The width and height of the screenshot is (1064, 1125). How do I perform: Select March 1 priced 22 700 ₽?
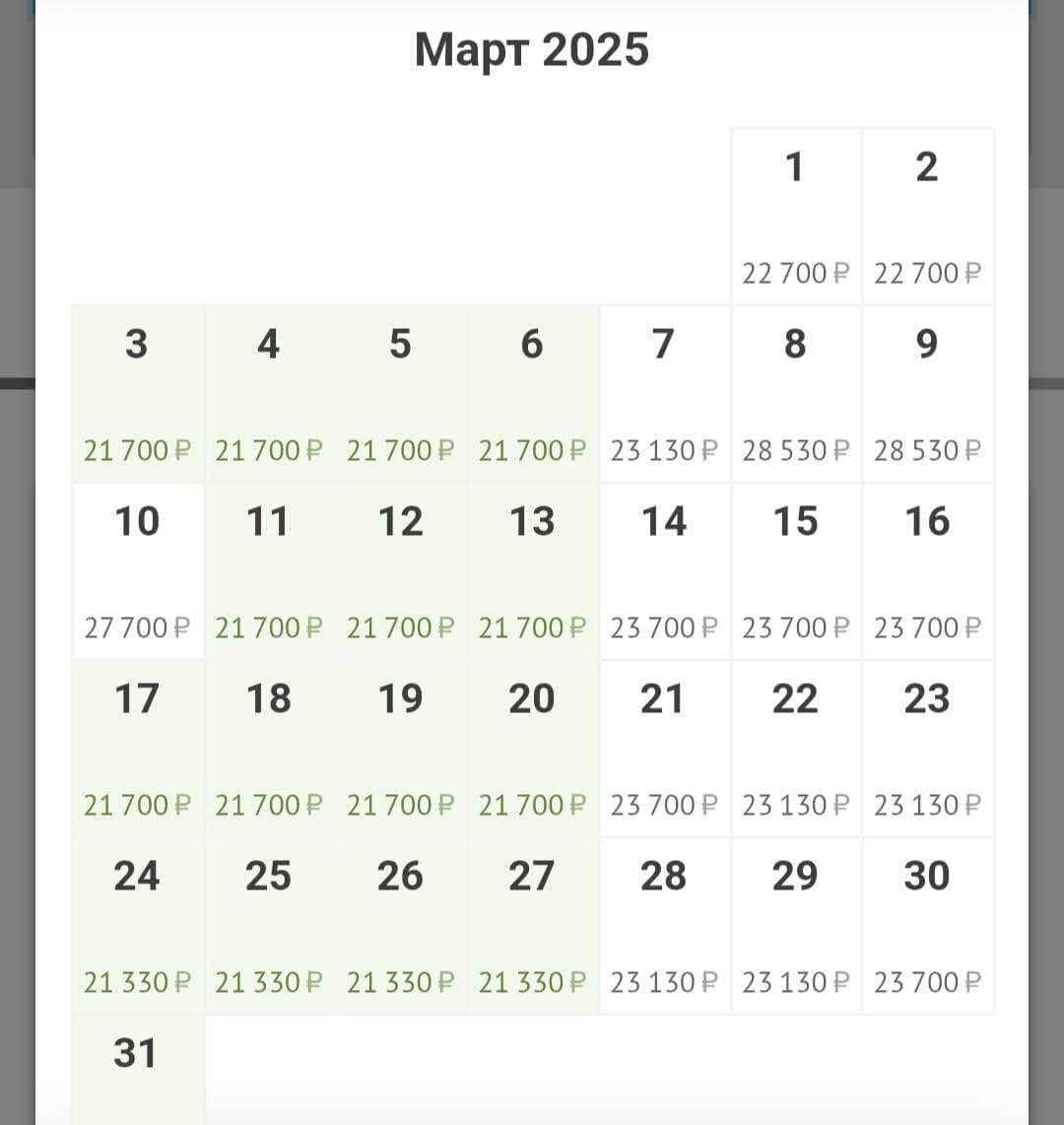(x=795, y=212)
